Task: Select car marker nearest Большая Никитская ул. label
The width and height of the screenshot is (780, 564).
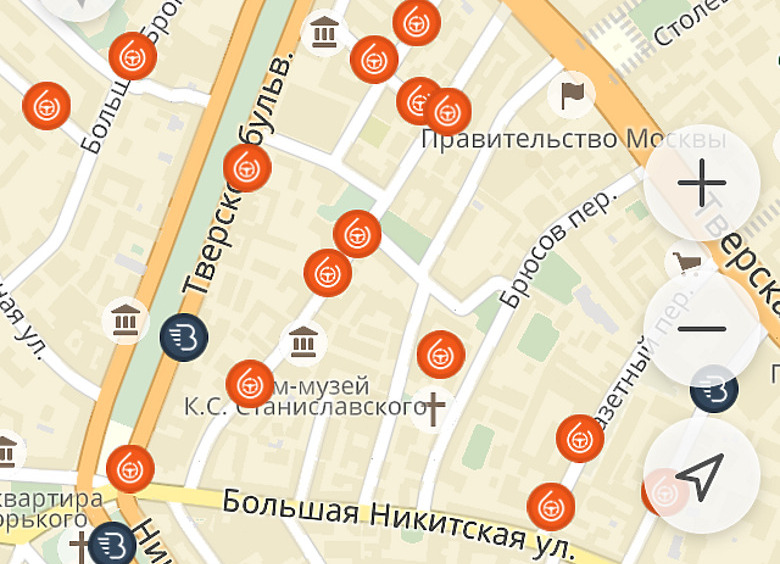Action: point(550,506)
